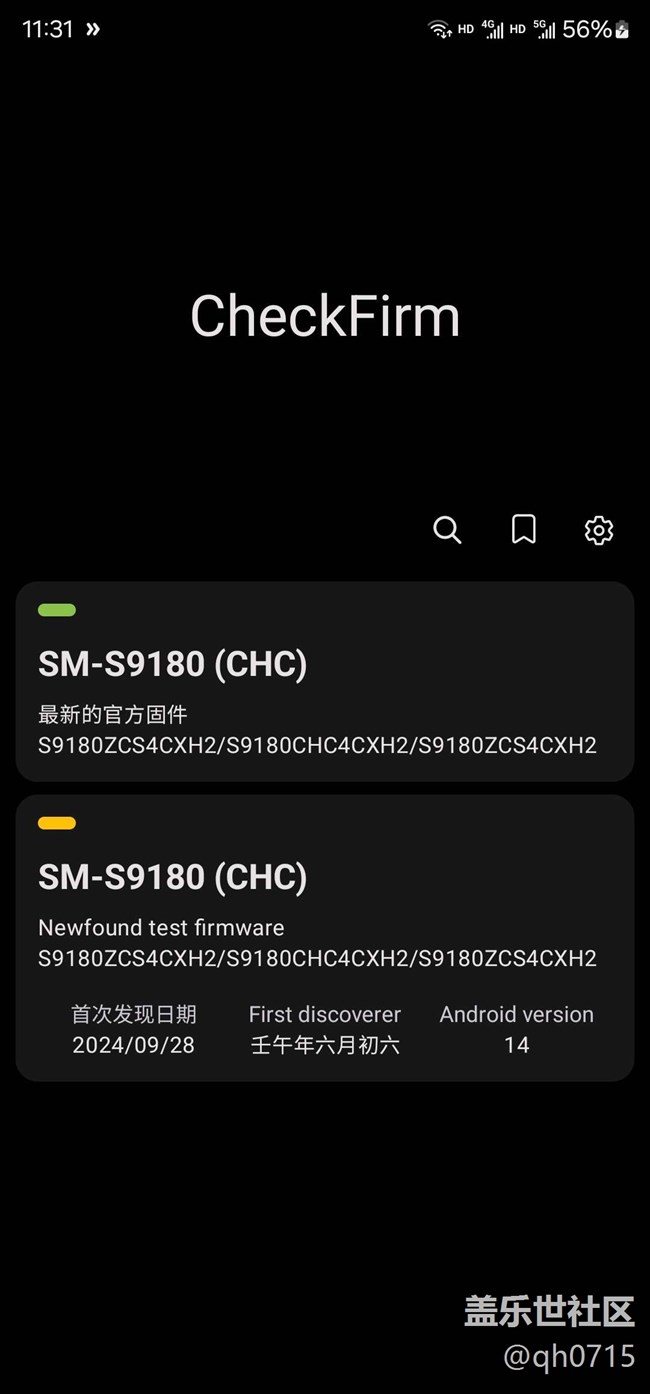Open the settings gear icon

pos(599,530)
